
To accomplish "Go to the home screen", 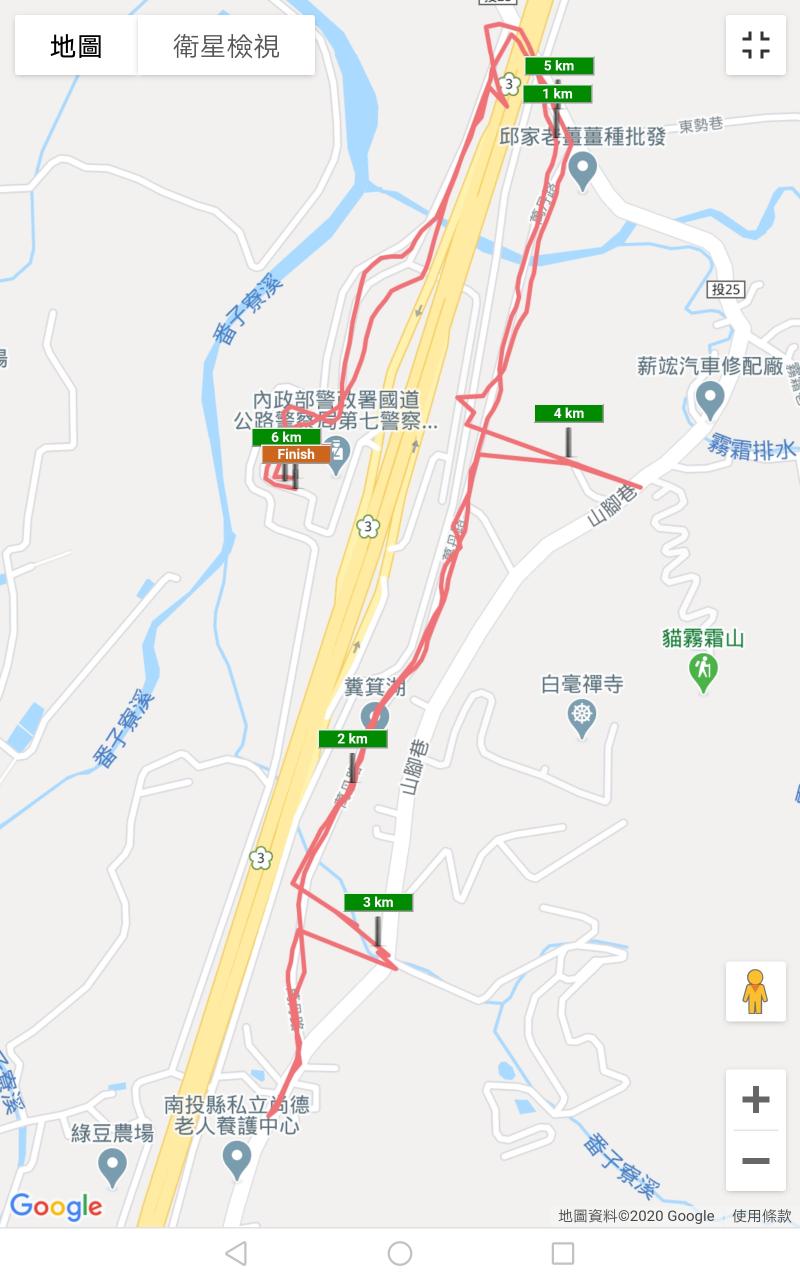I will click(x=400, y=1253).
